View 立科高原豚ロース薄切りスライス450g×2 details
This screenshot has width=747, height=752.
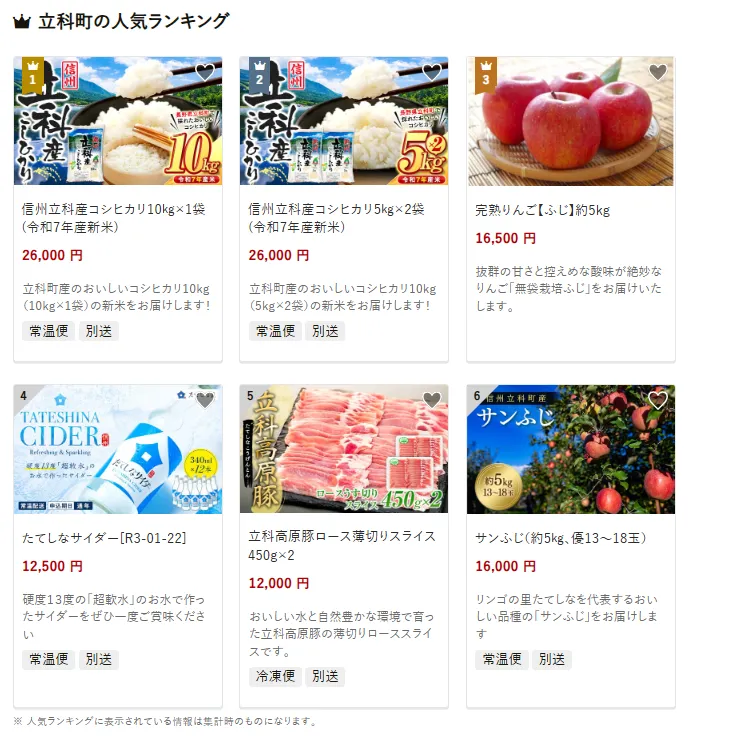pos(342,545)
